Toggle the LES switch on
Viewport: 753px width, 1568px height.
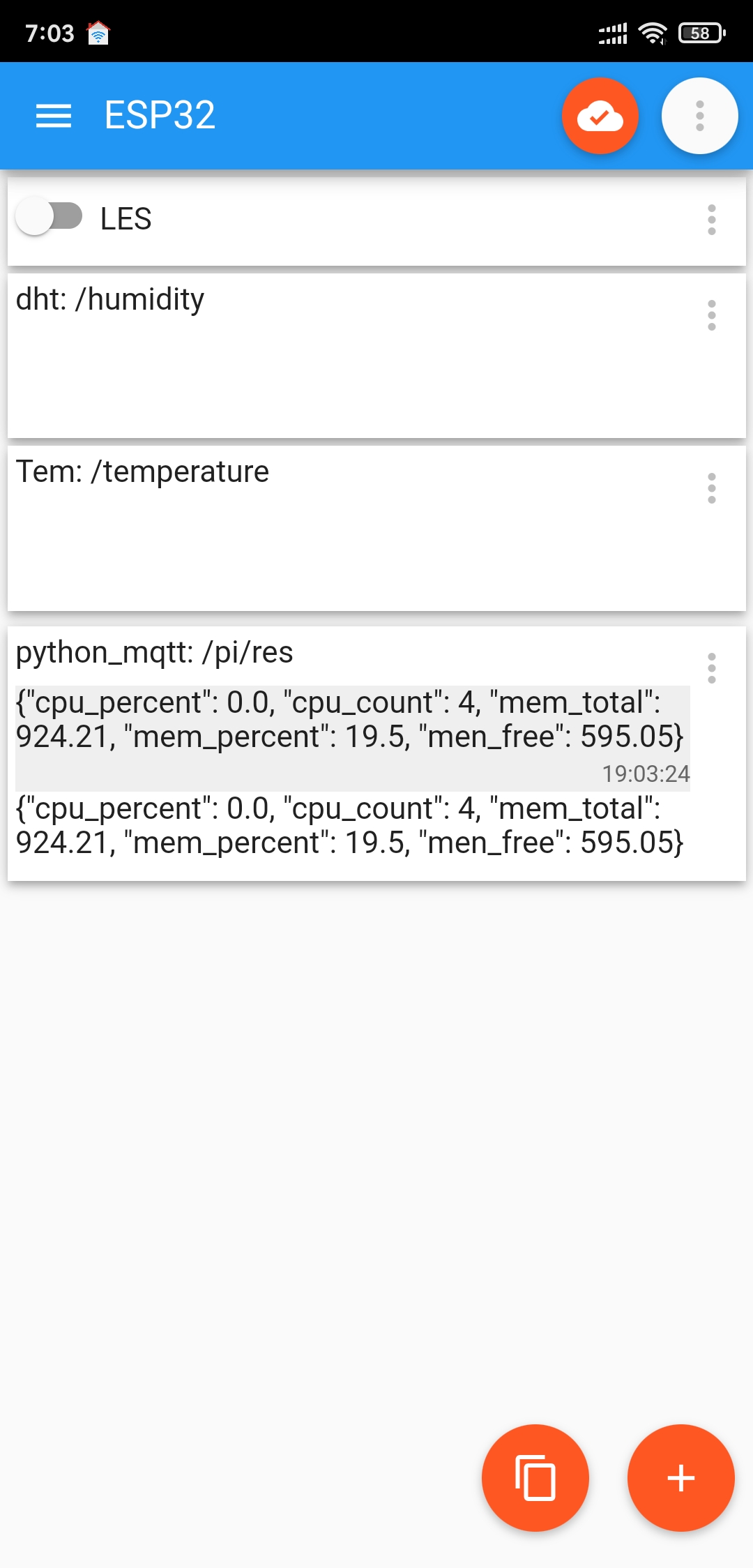point(50,217)
